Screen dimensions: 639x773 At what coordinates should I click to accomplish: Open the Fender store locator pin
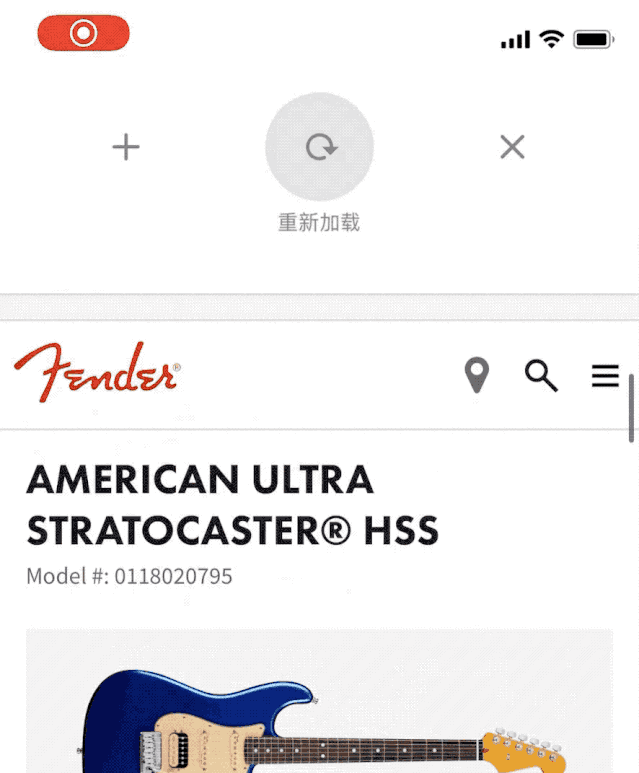[x=477, y=375]
